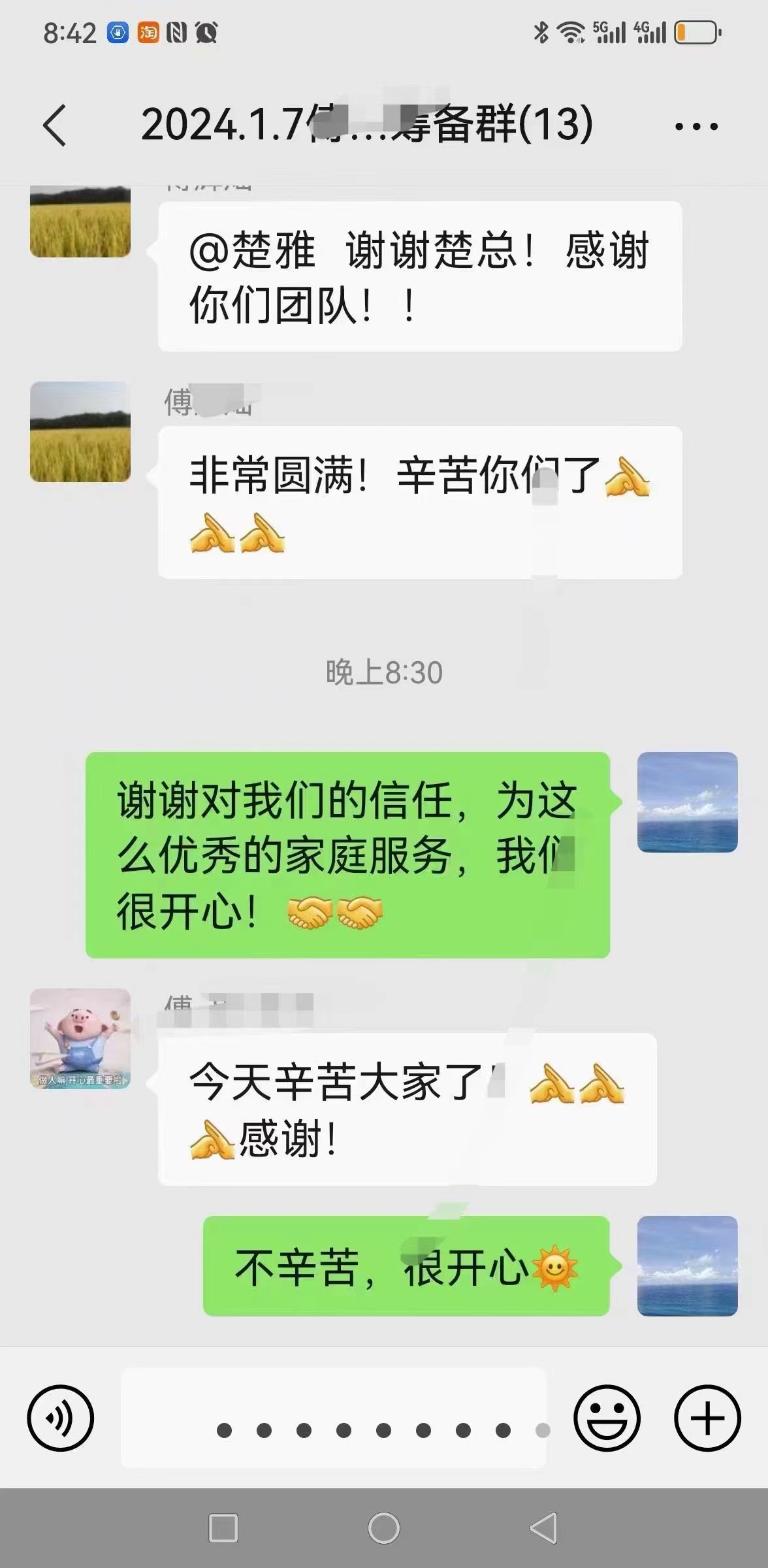Open the emoji sticker panel
The image size is (768, 1568).
607,1418
